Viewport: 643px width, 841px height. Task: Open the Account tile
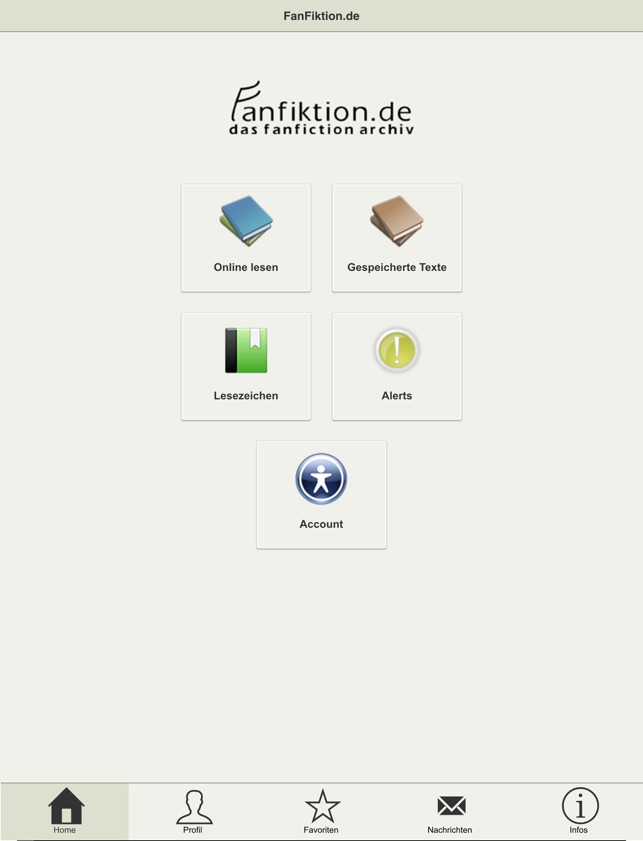pos(321,494)
